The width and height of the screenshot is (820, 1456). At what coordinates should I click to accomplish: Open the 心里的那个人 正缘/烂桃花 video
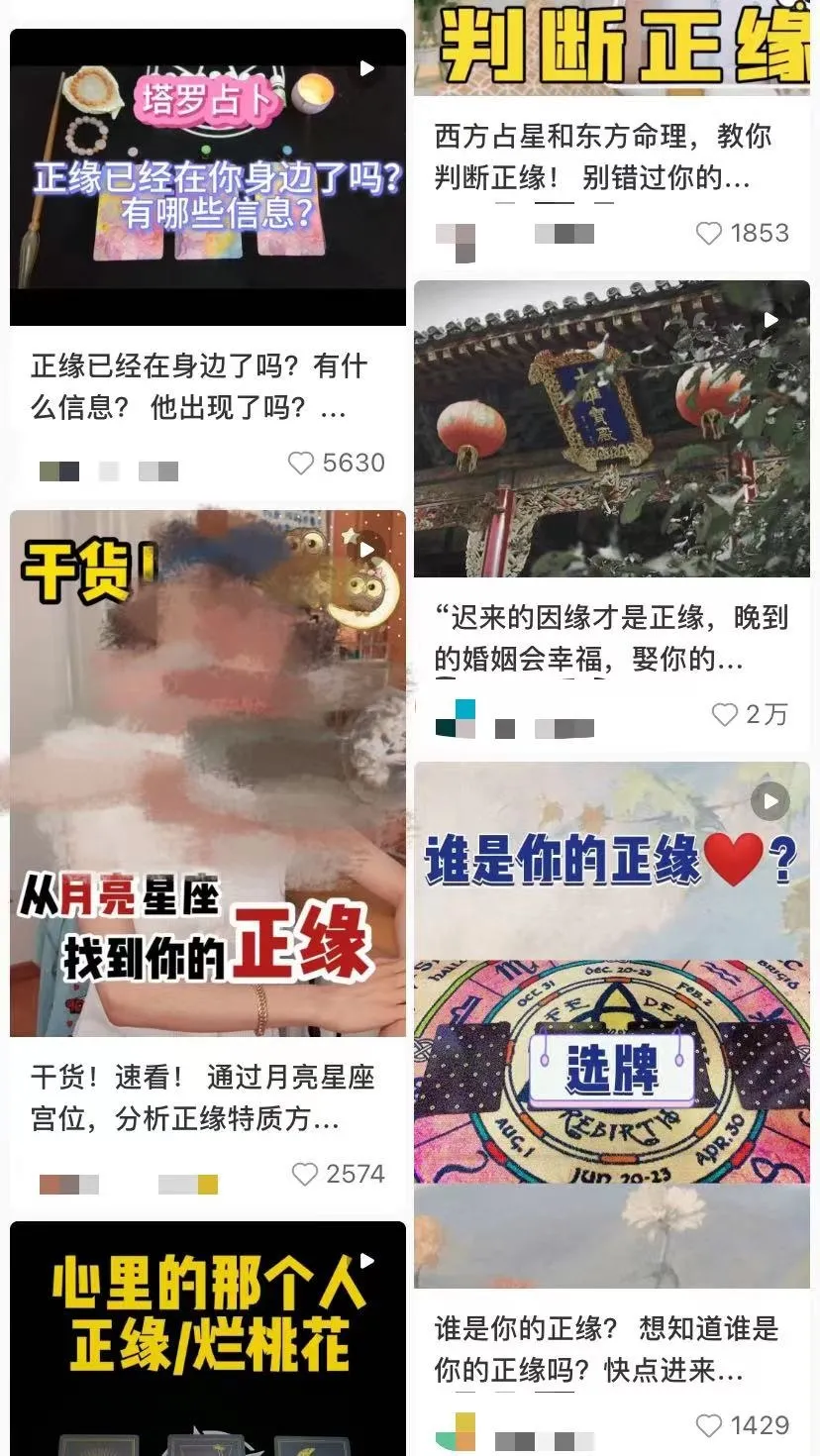pyautogui.click(x=208, y=1337)
